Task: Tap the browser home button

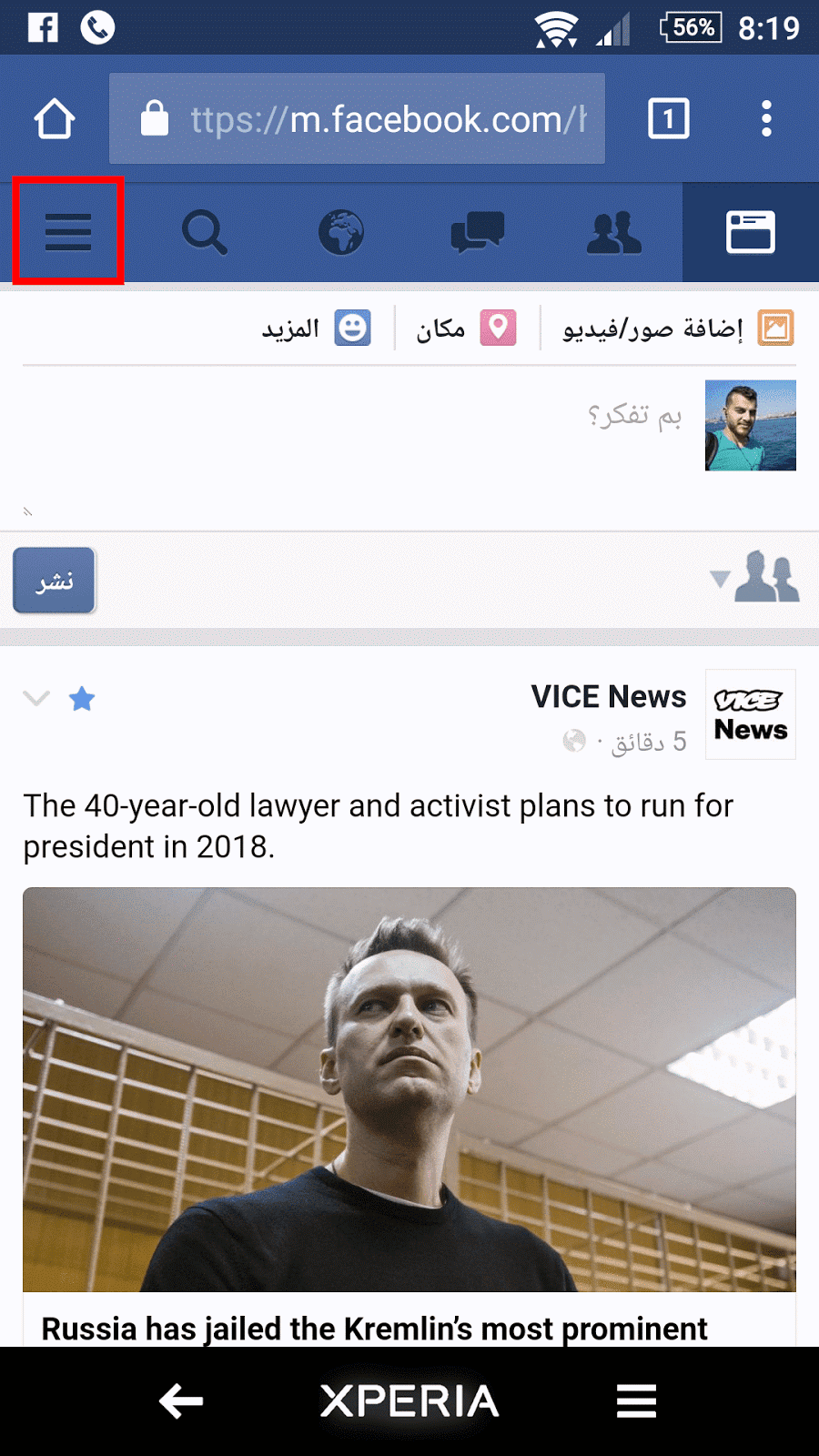Action: (x=55, y=119)
